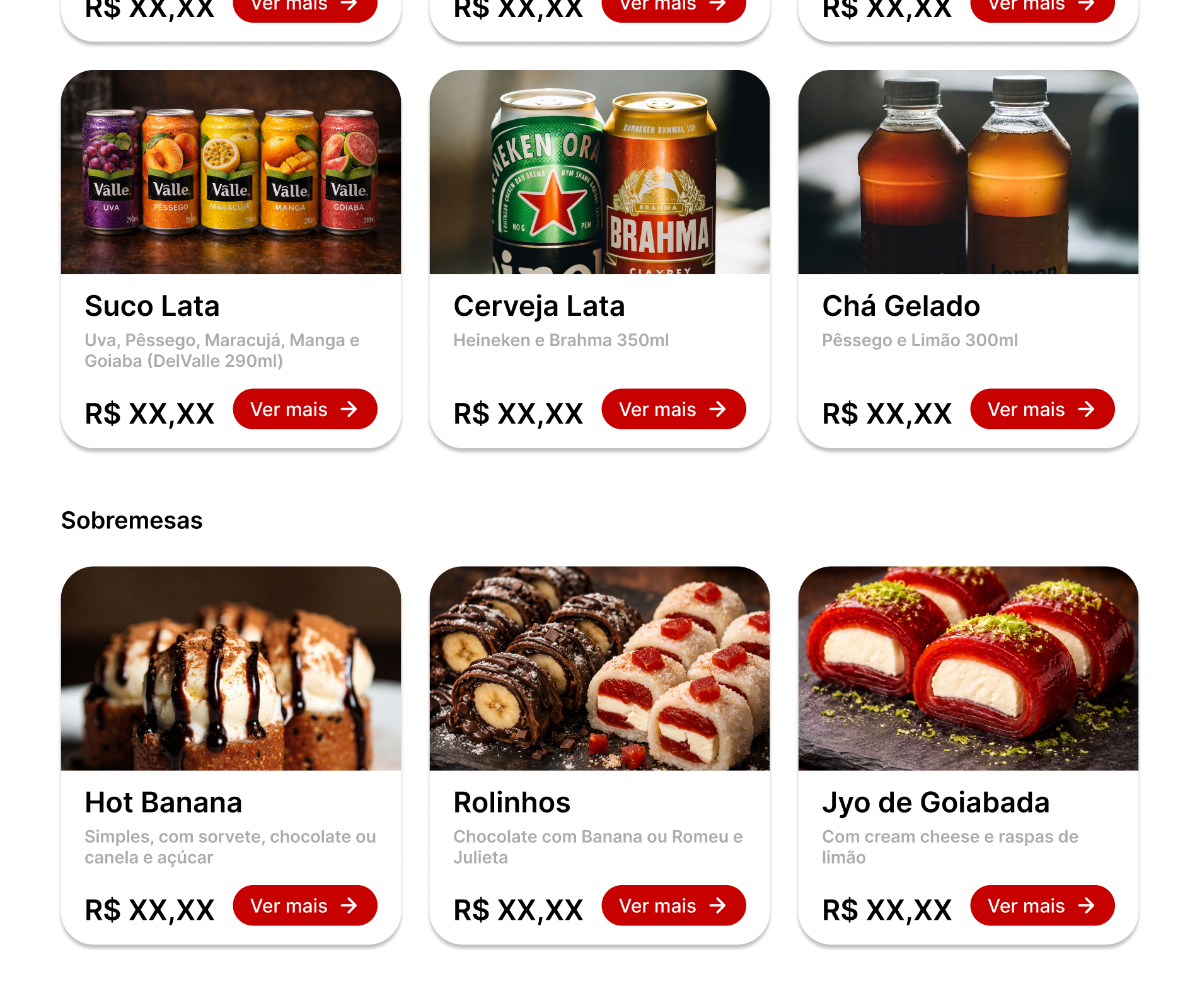Open Ver mais on Chá Gelado

(1042, 409)
